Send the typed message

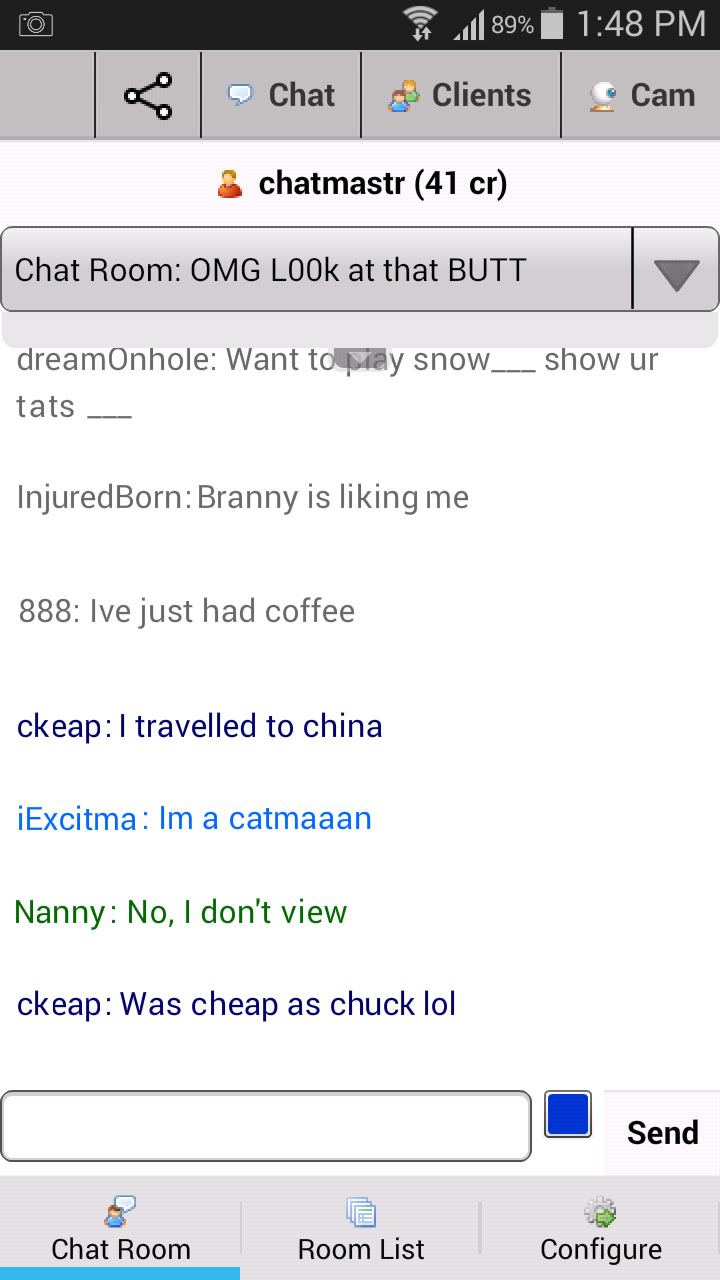click(662, 1133)
